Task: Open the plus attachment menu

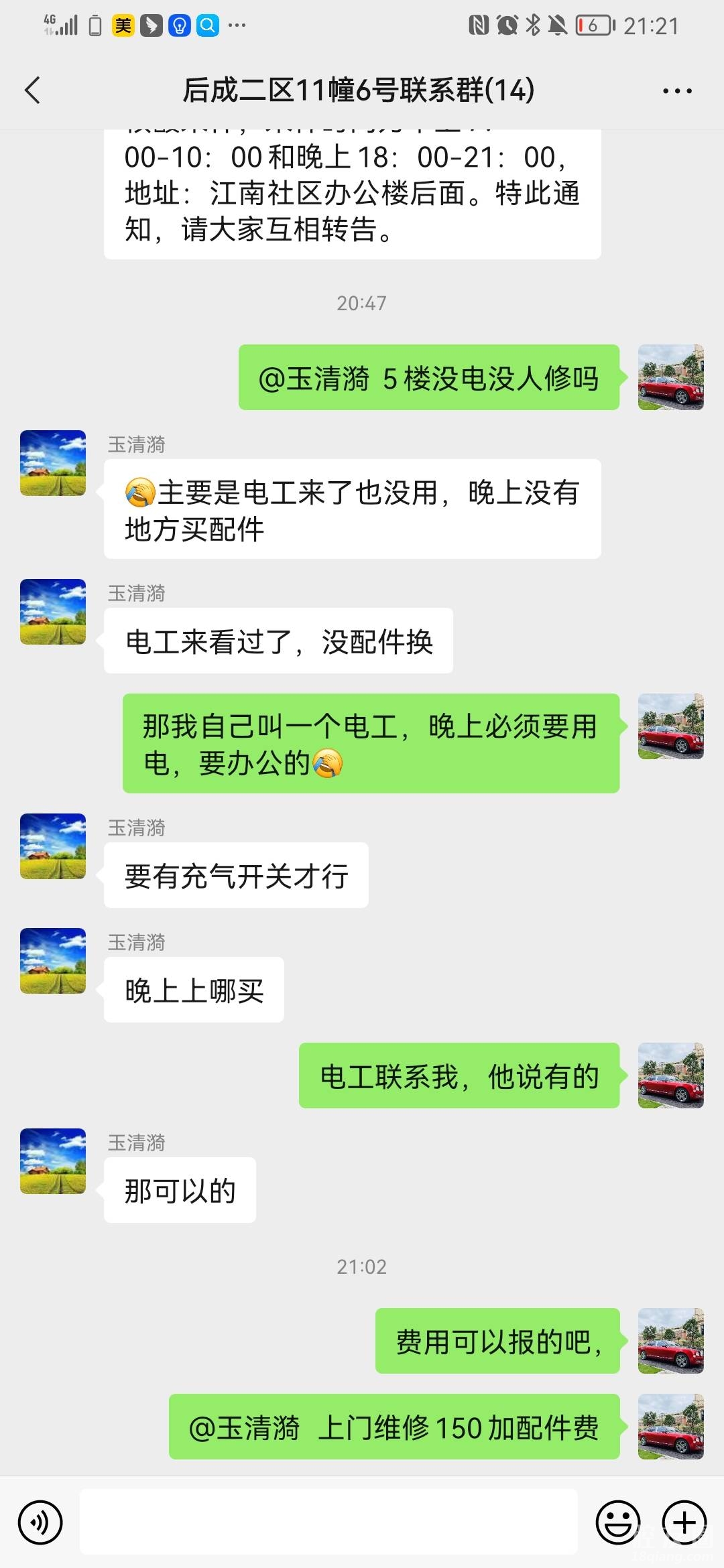Action: coord(684,1522)
